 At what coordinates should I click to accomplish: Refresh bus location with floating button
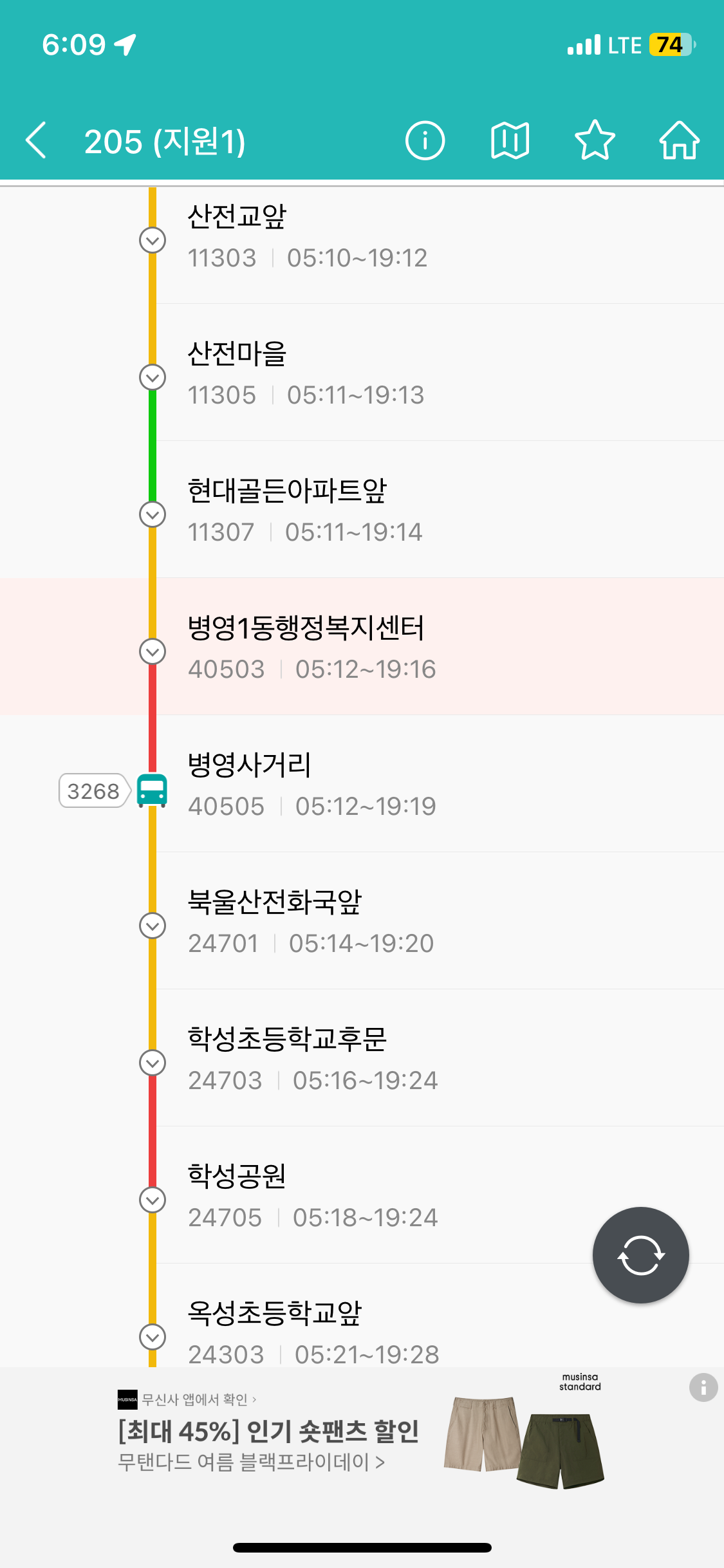pos(640,1255)
